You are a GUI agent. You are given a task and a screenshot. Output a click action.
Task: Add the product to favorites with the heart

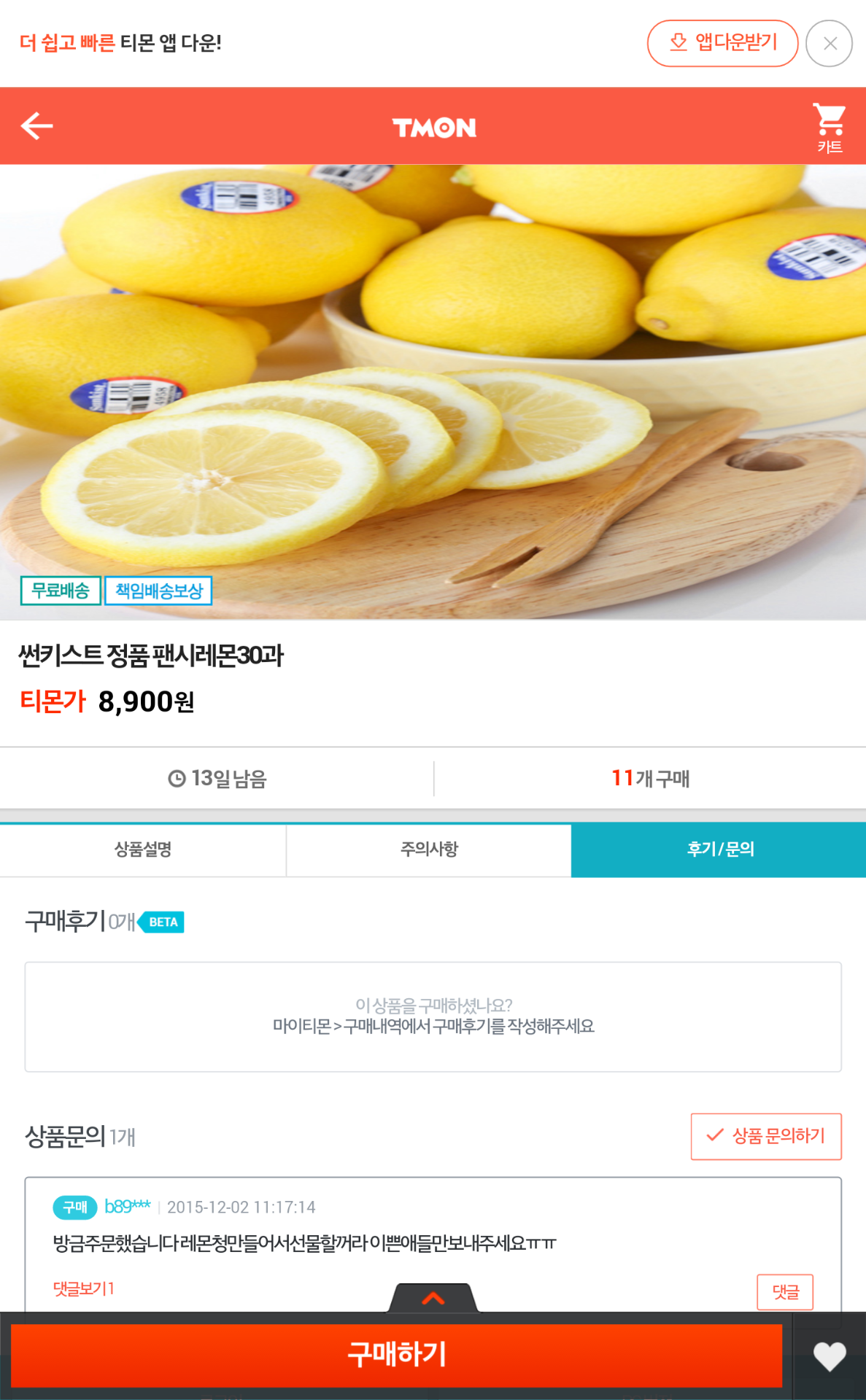coord(830,1356)
